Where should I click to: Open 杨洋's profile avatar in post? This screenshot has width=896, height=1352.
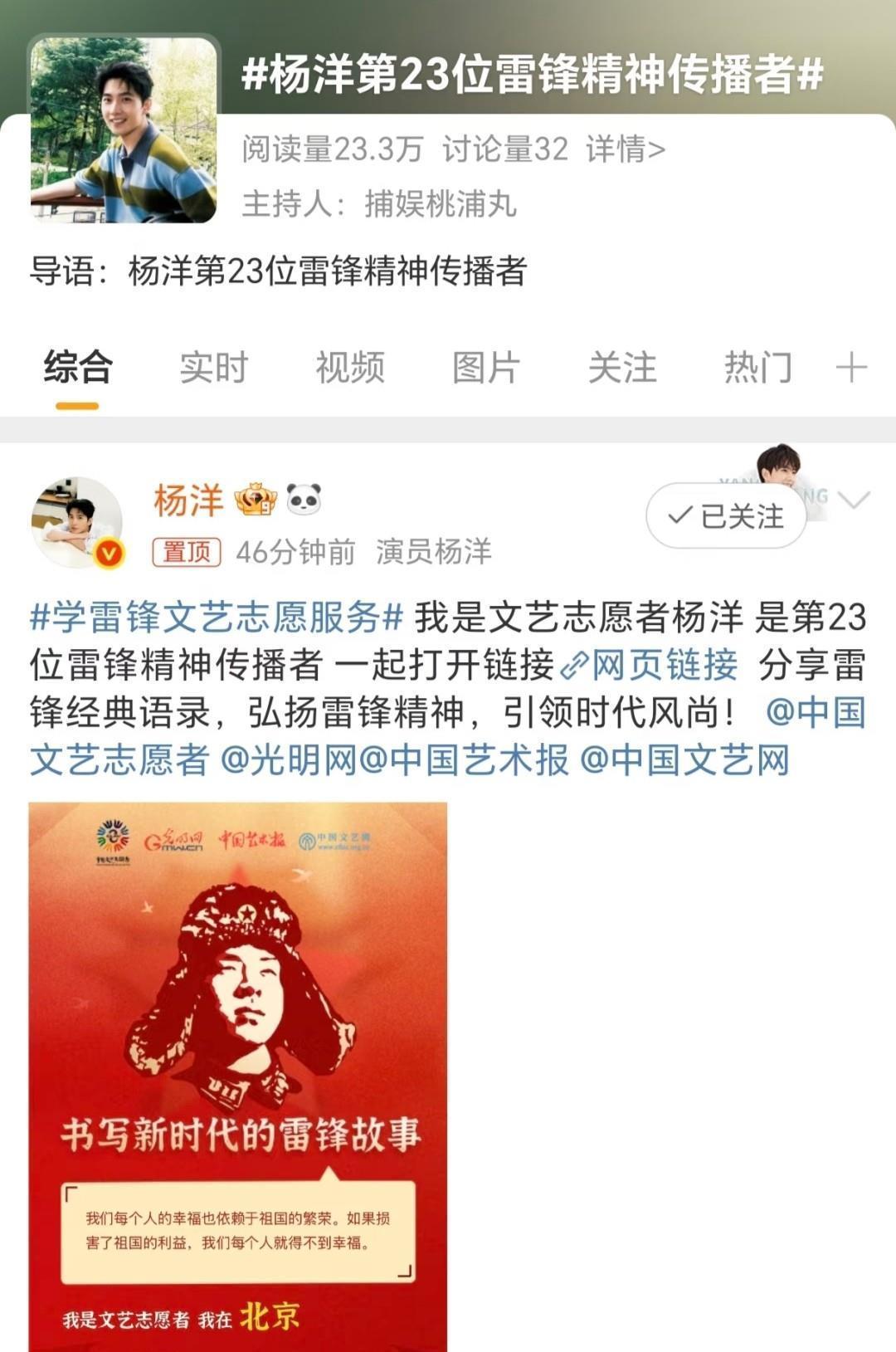pyautogui.click(x=76, y=521)
